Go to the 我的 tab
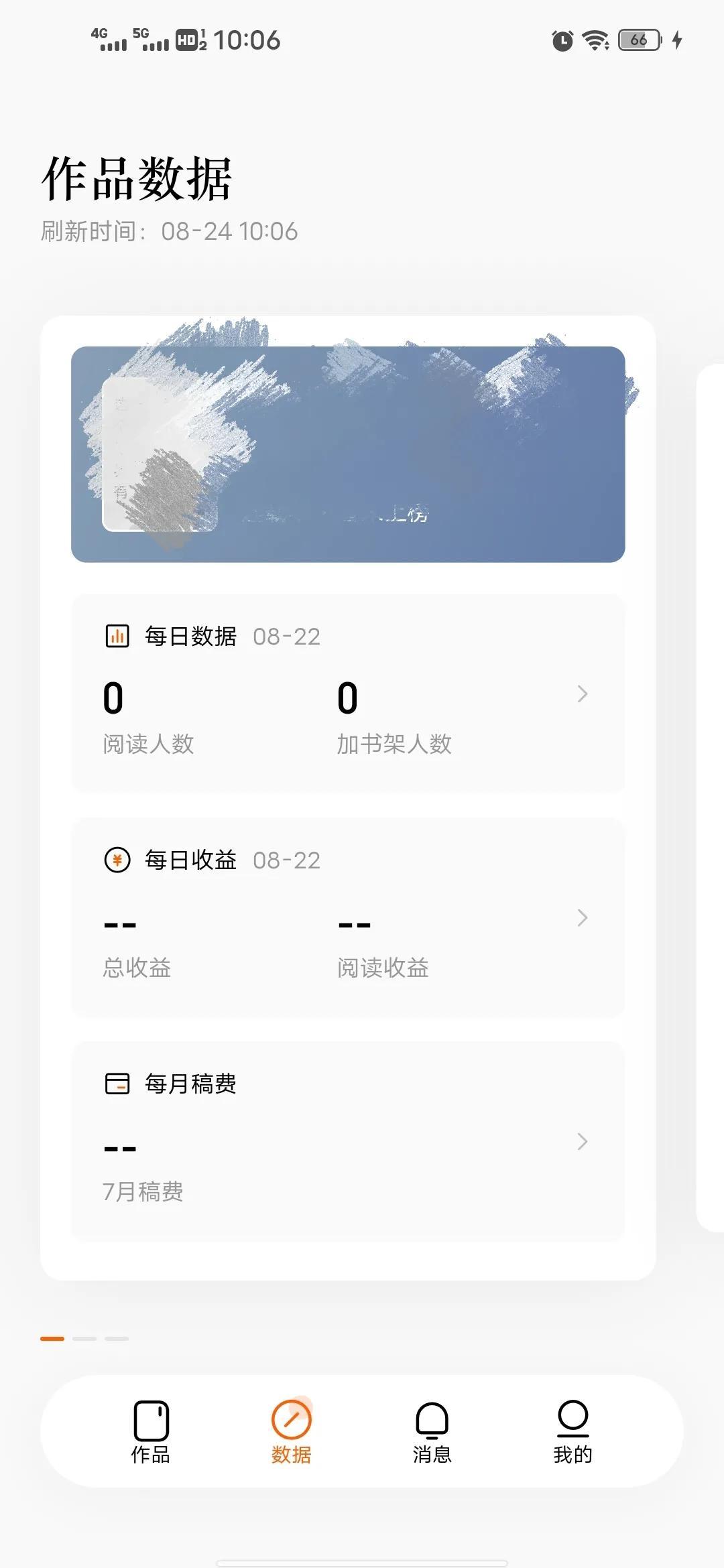724x1568 pixels. [572, 1431]
